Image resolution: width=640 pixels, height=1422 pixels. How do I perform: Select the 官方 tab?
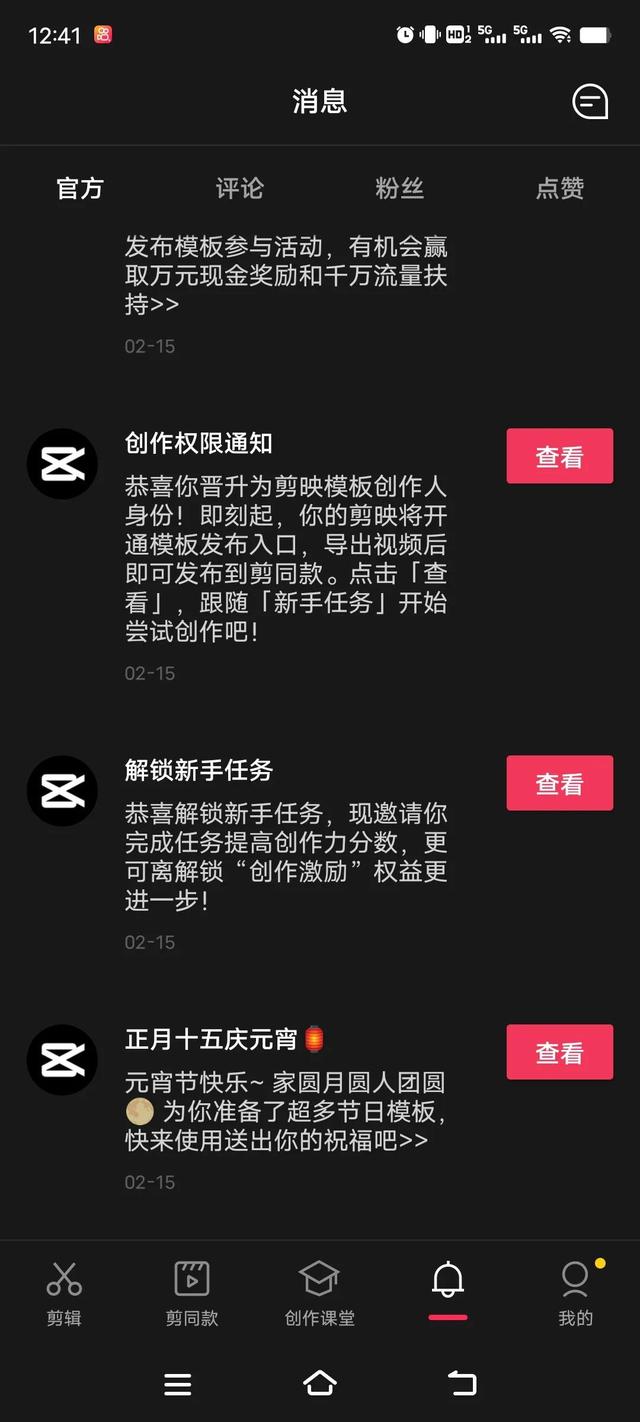click(80, 188)
